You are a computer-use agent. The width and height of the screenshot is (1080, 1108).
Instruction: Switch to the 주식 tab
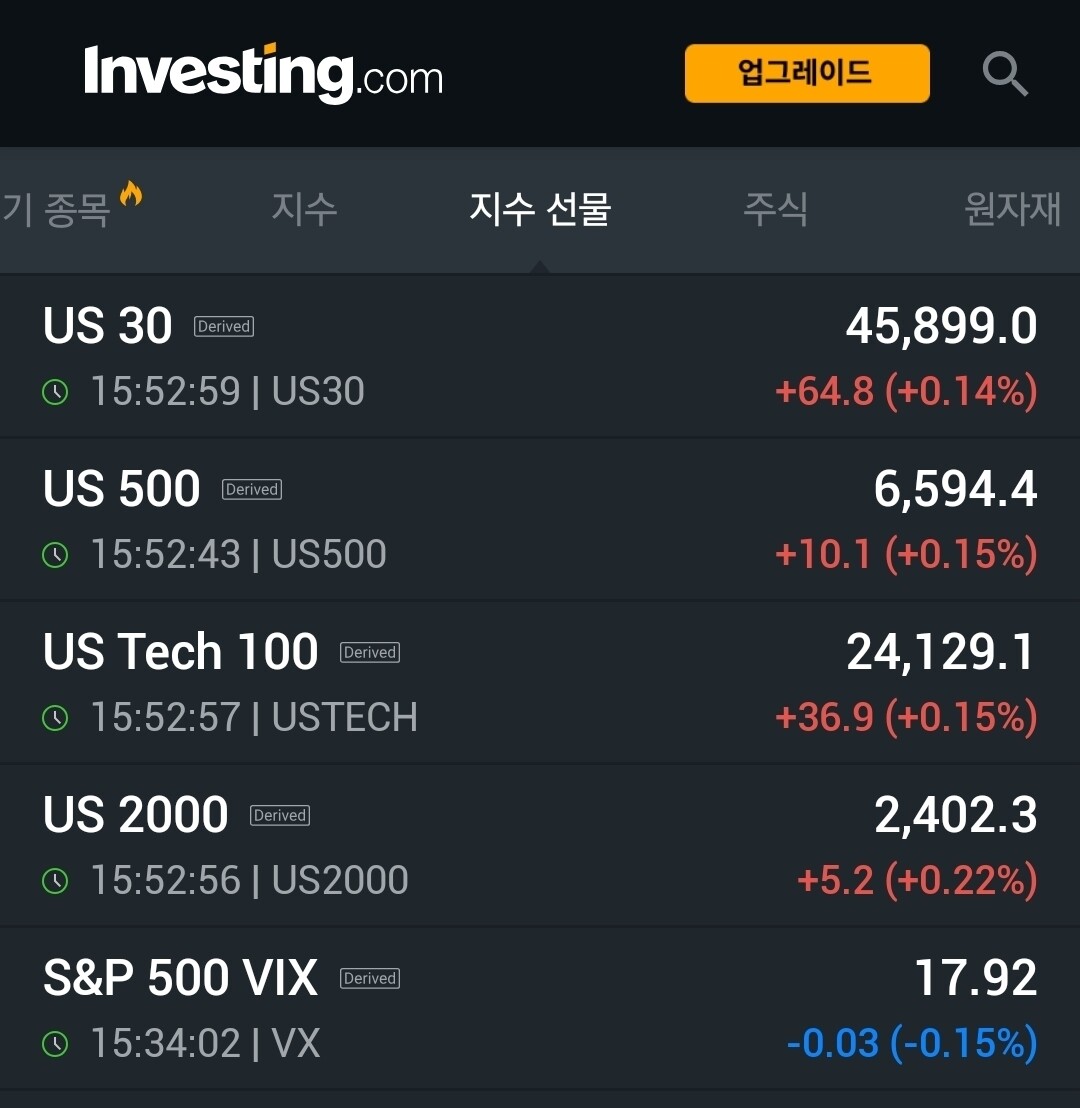[x=775, y=208]
